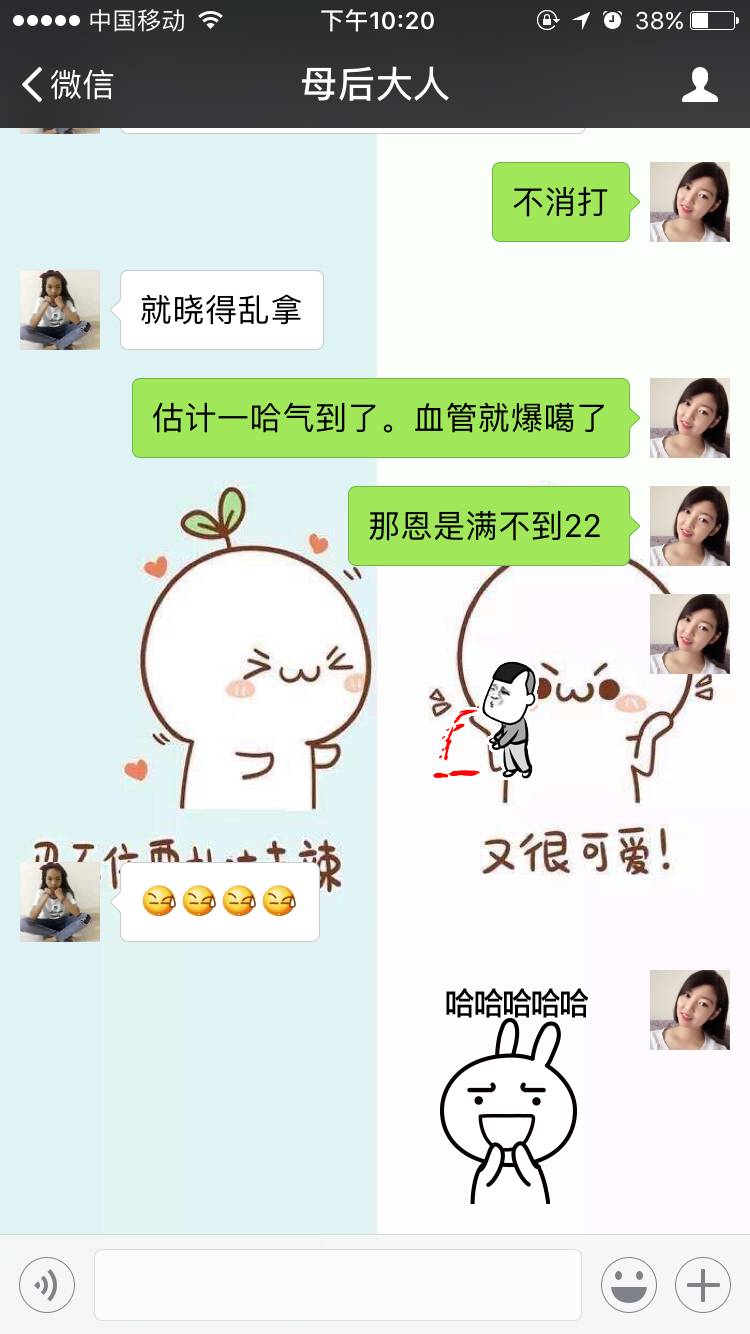Tap the avatar beside 就晓得乱拿
The height and width of the screenshot is (1334, 750).
click(60, 310)
